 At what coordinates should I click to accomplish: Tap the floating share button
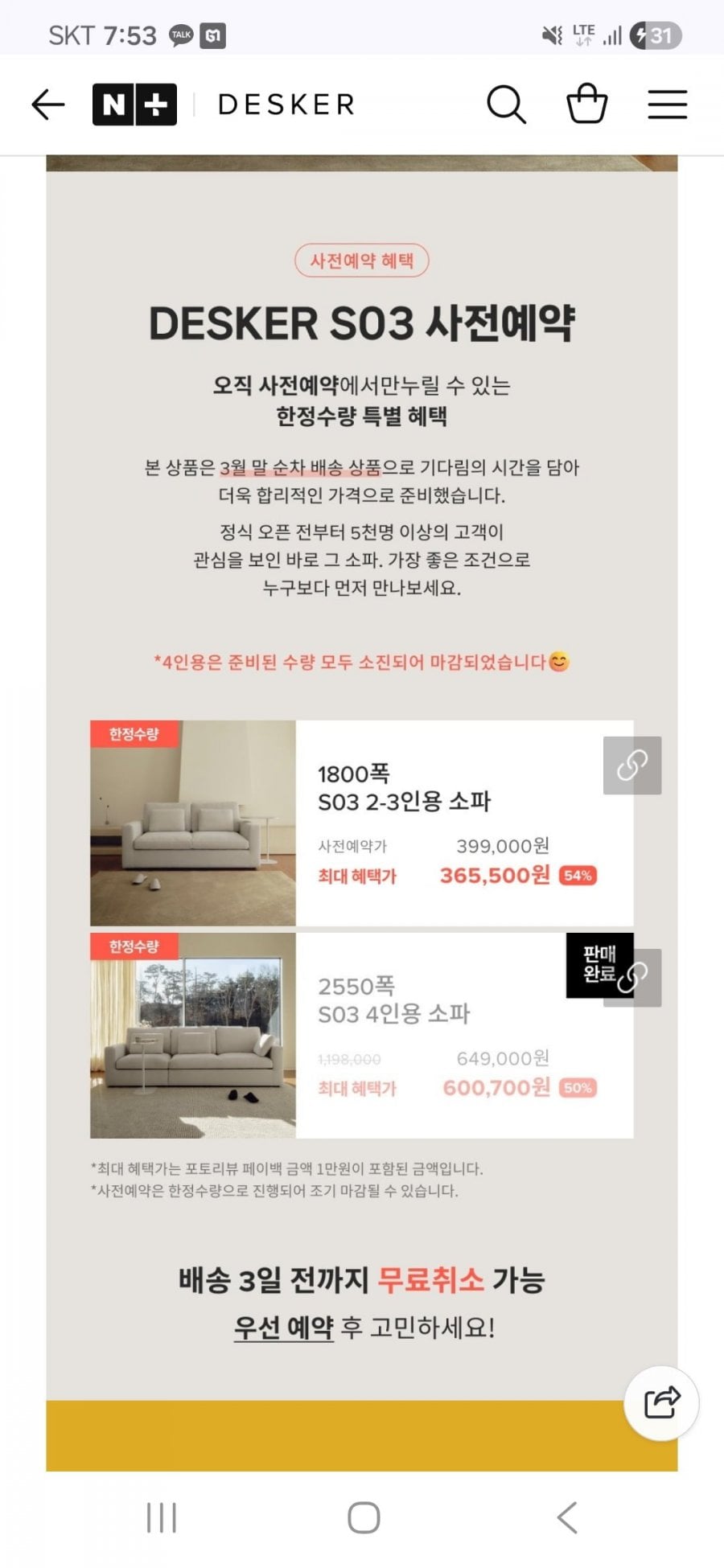(x=661, y=1403)
